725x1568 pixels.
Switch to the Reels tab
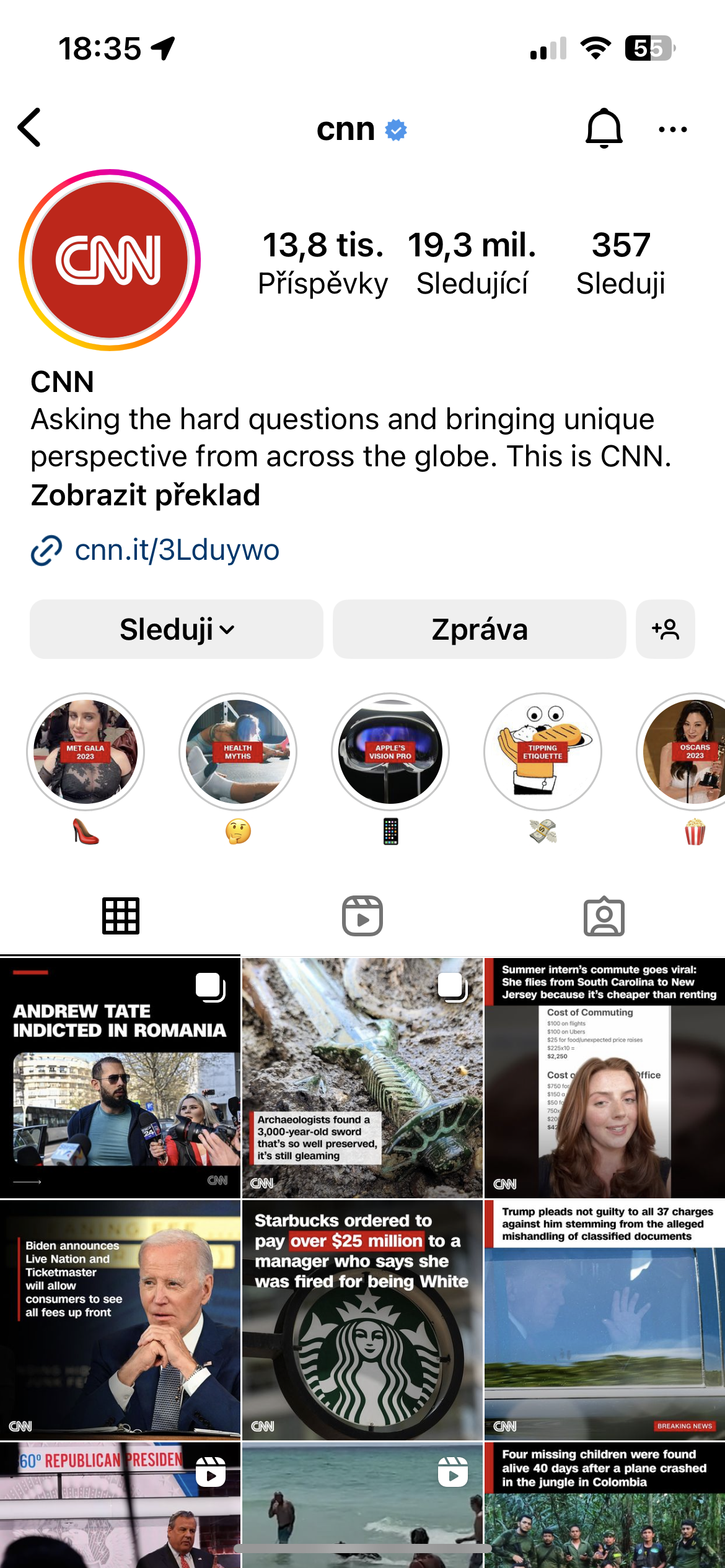point(362,916)
